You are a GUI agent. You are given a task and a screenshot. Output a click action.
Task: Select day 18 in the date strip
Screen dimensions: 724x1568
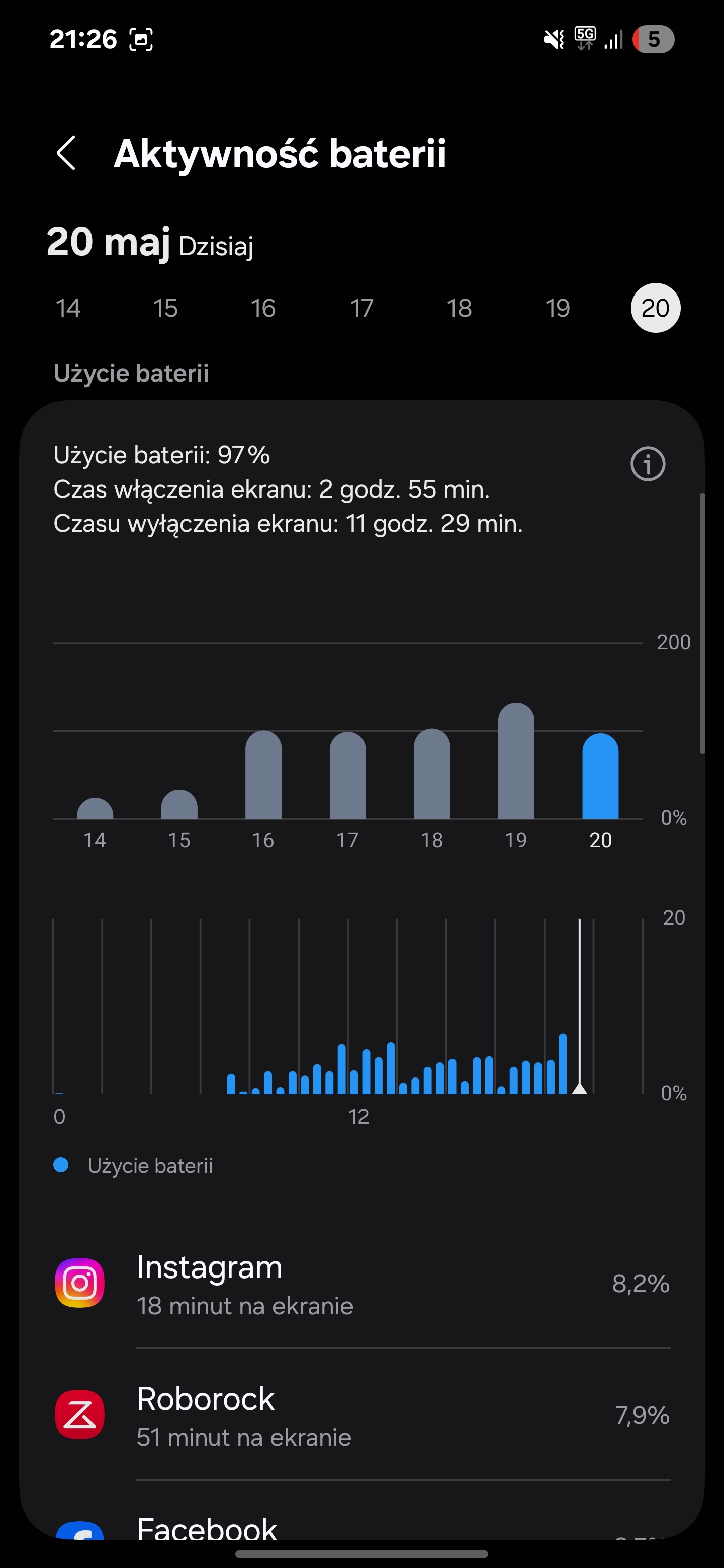coord(460,308)
